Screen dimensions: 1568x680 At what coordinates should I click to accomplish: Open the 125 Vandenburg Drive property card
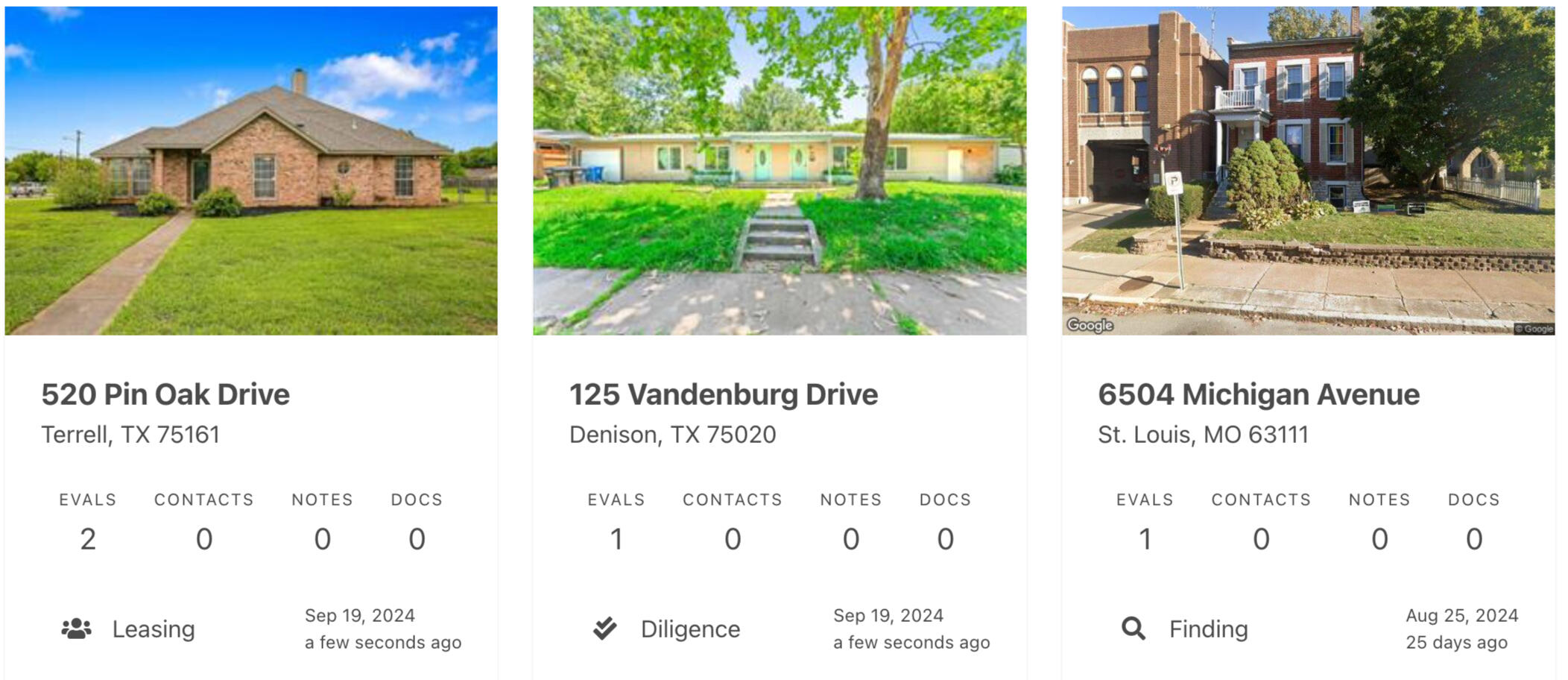(723, 394)
